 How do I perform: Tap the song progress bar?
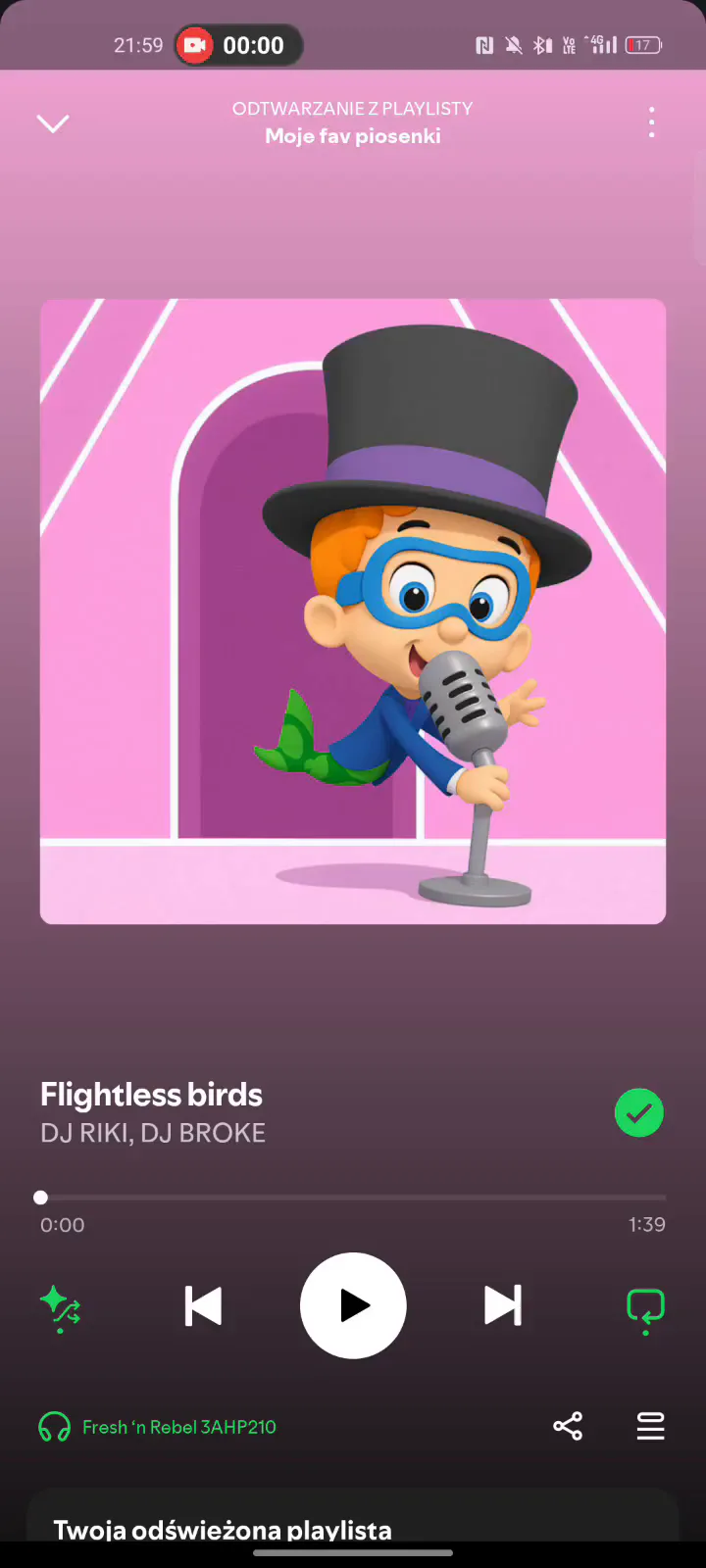click(x=353, y=1198)
